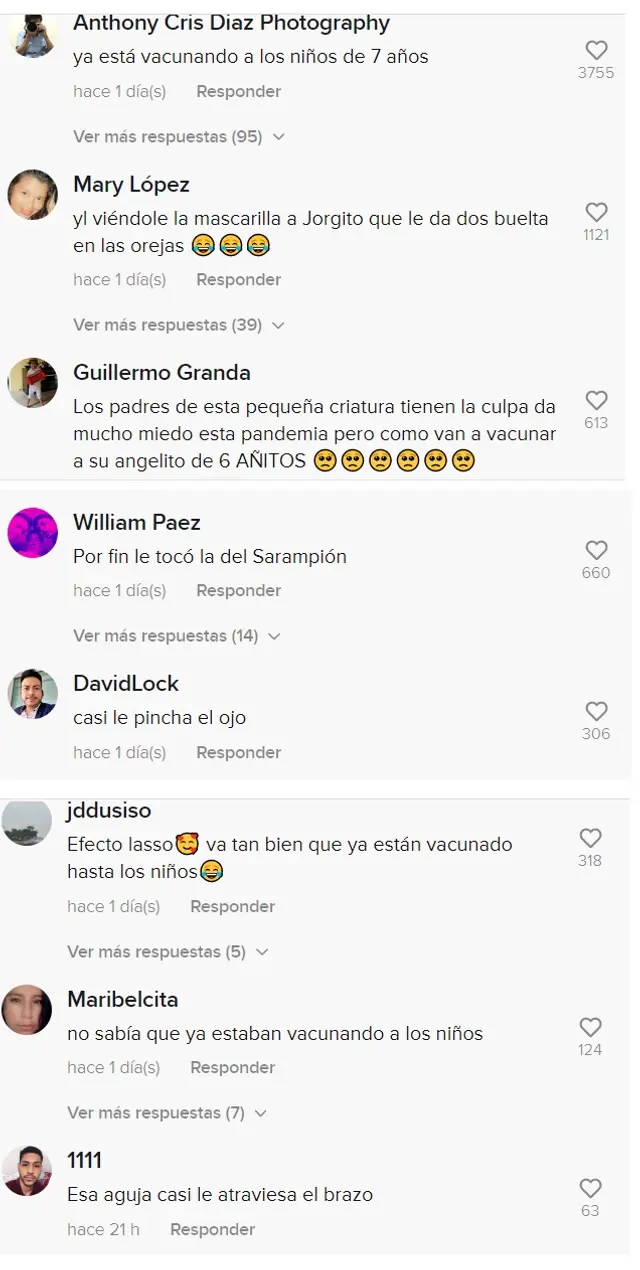Reply to Mary López's comment
The height and width of the screenshot is (1270, 640).
click(238, 280)
